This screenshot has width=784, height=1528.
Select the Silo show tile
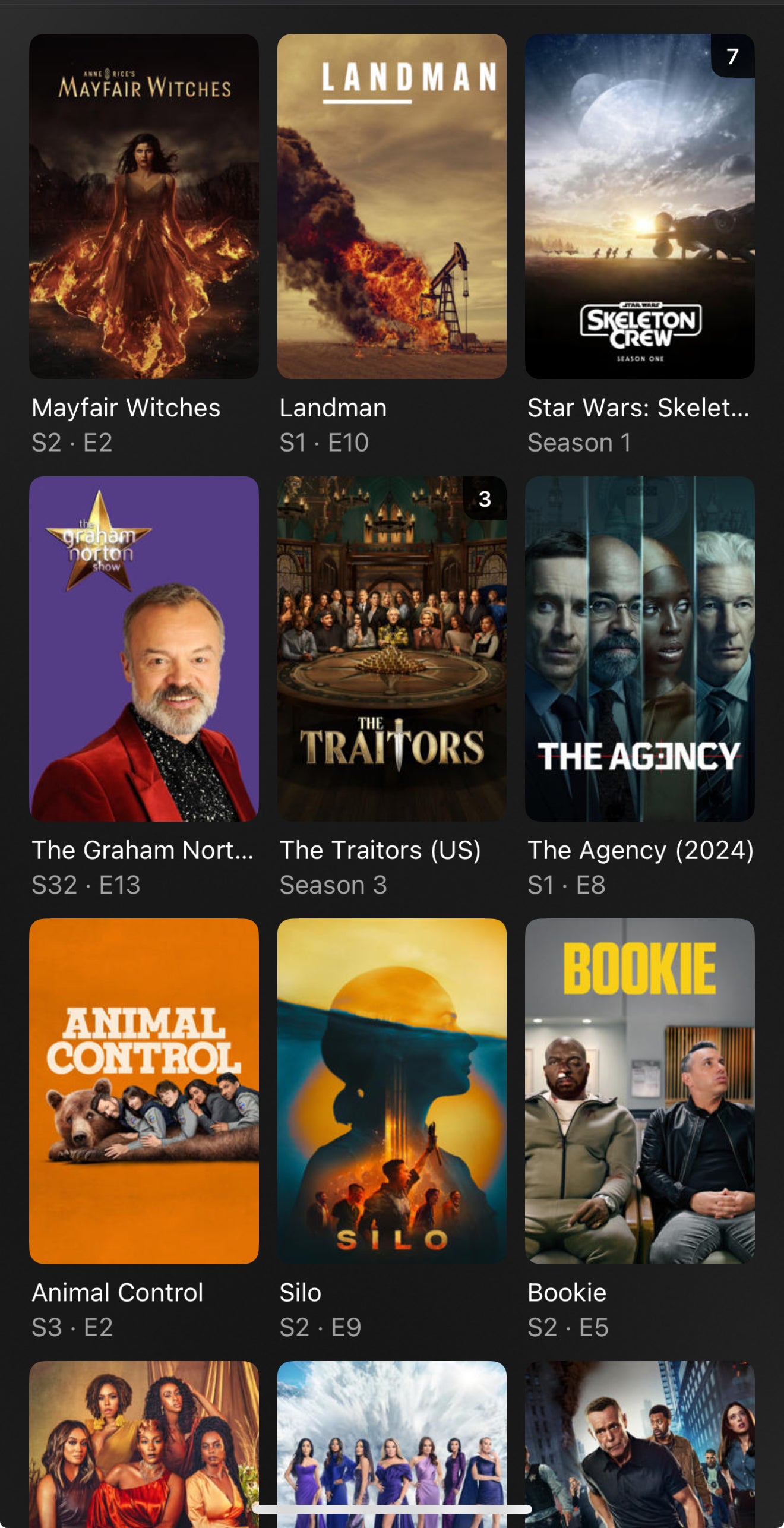pos(391,1091)
